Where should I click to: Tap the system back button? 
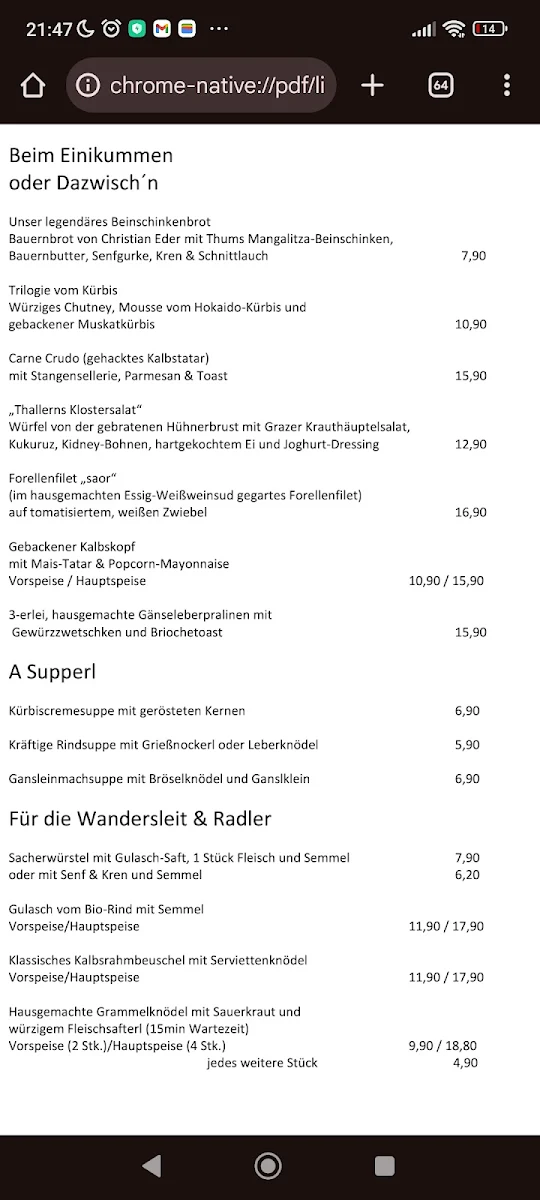tap(152, 1165)
